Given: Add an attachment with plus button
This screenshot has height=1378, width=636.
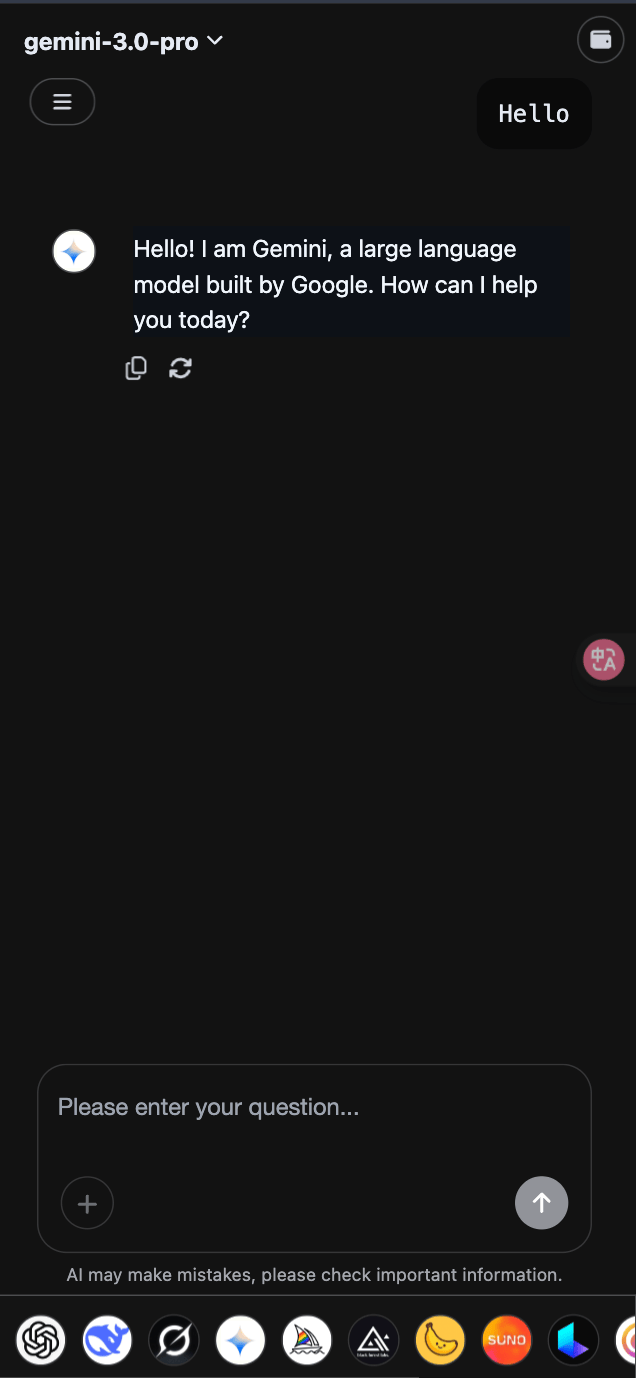Looking at the screenshot, I should [87, 1204].
